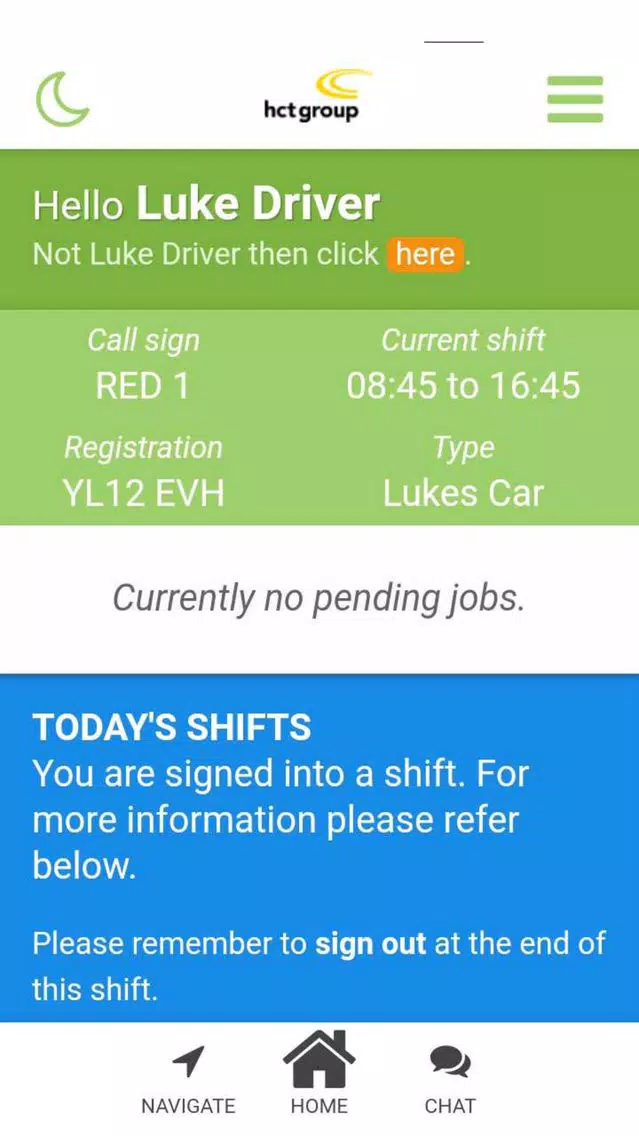639x1136 pixels.
Task: Go to the Home tab
Action: click(x=319, y=1073)
